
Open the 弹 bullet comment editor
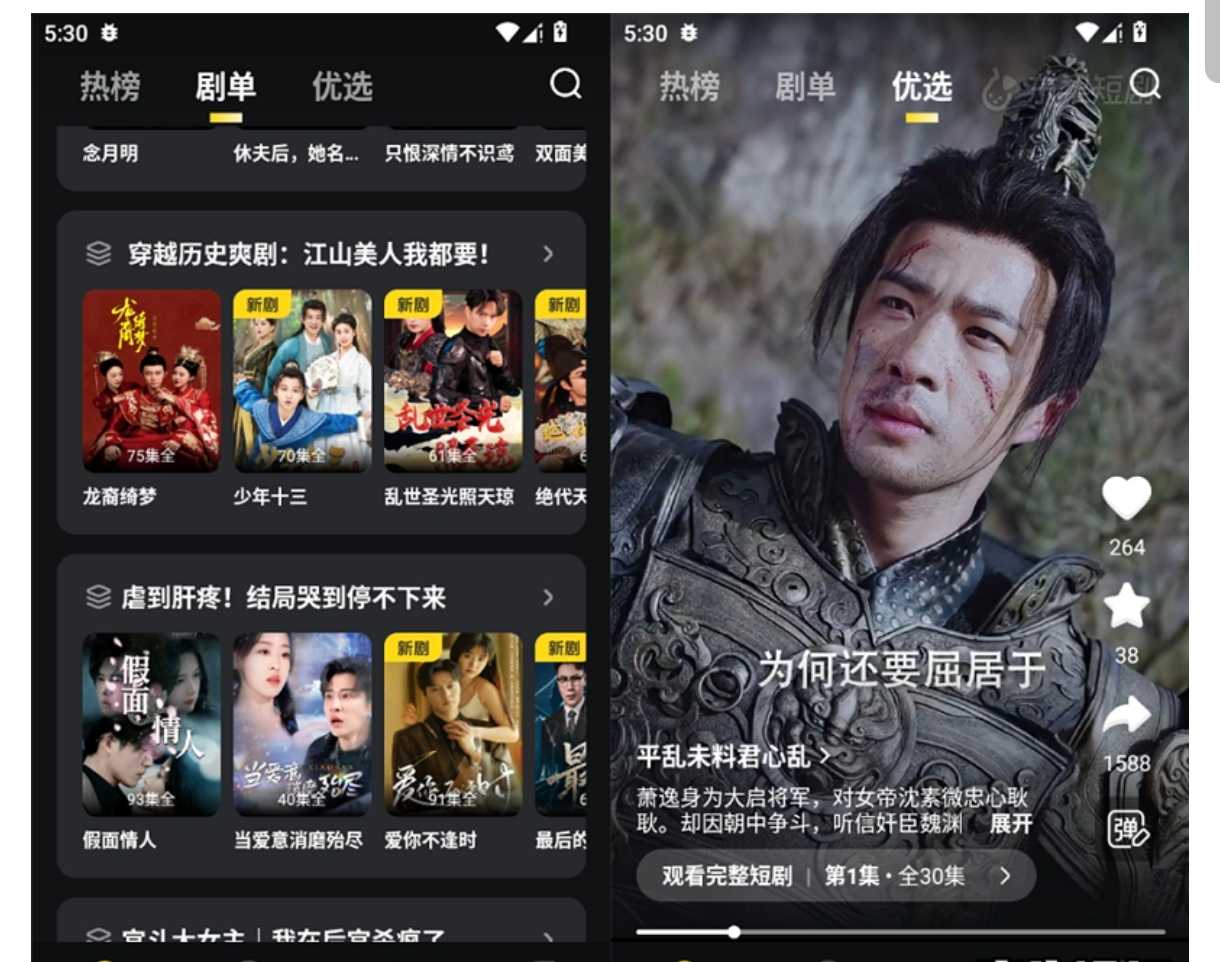pos(1127,829)
